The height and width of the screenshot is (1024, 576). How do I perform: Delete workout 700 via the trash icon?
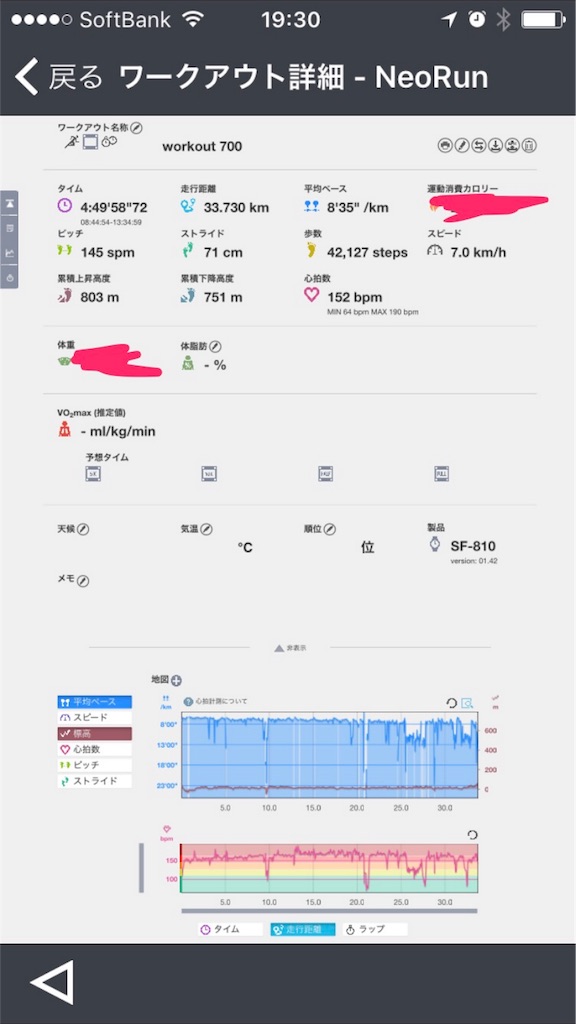coord(530,146)
